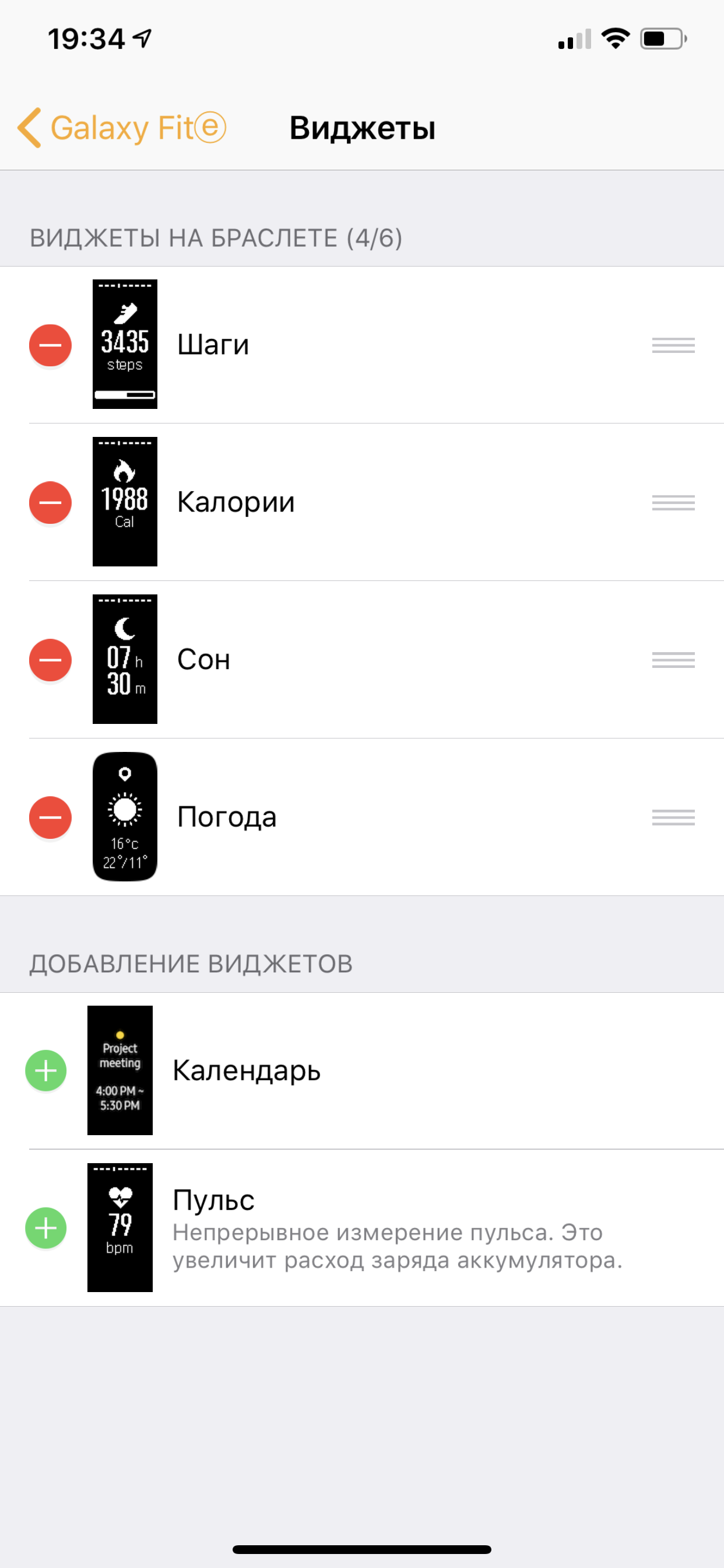Remove the Калории widget

(51, 503)
